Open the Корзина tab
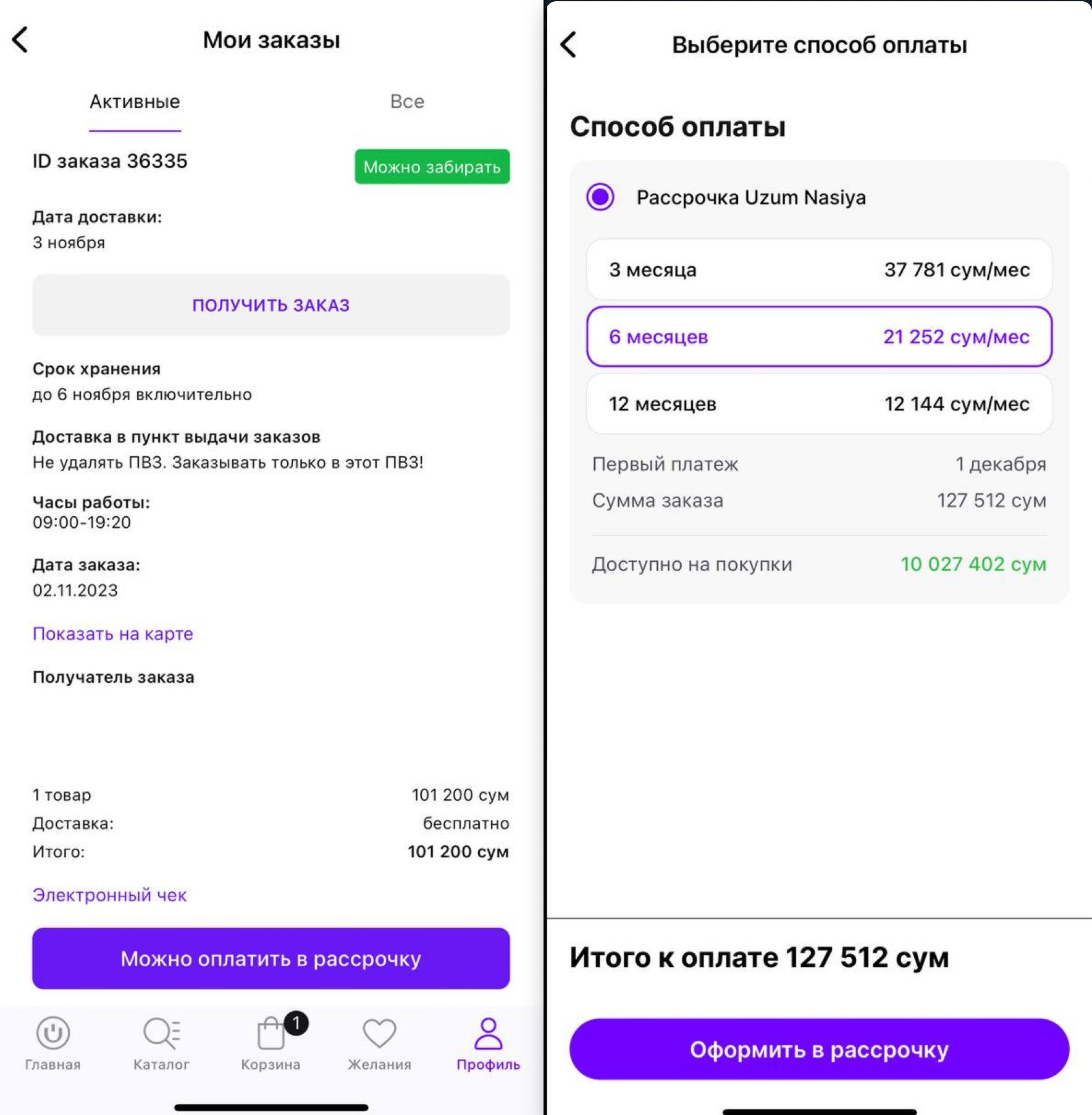Viewport: 1092px width, 1115px height. [x=271, y=1043]
